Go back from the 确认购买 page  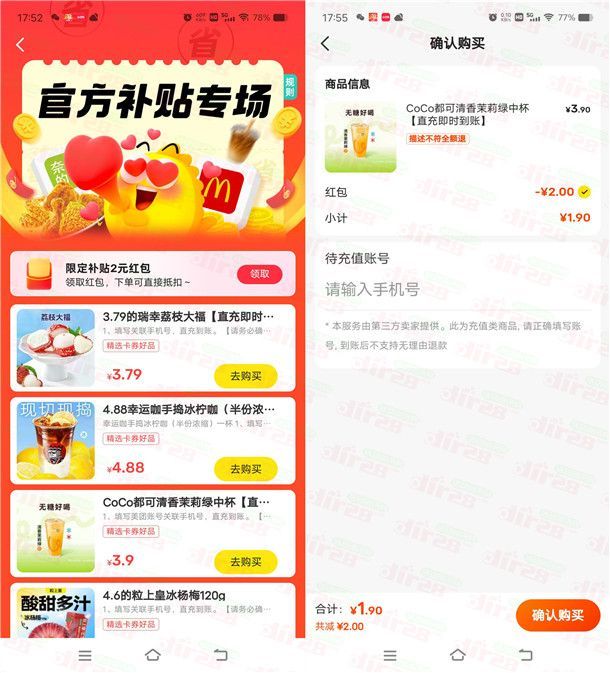tap(325, 44)
